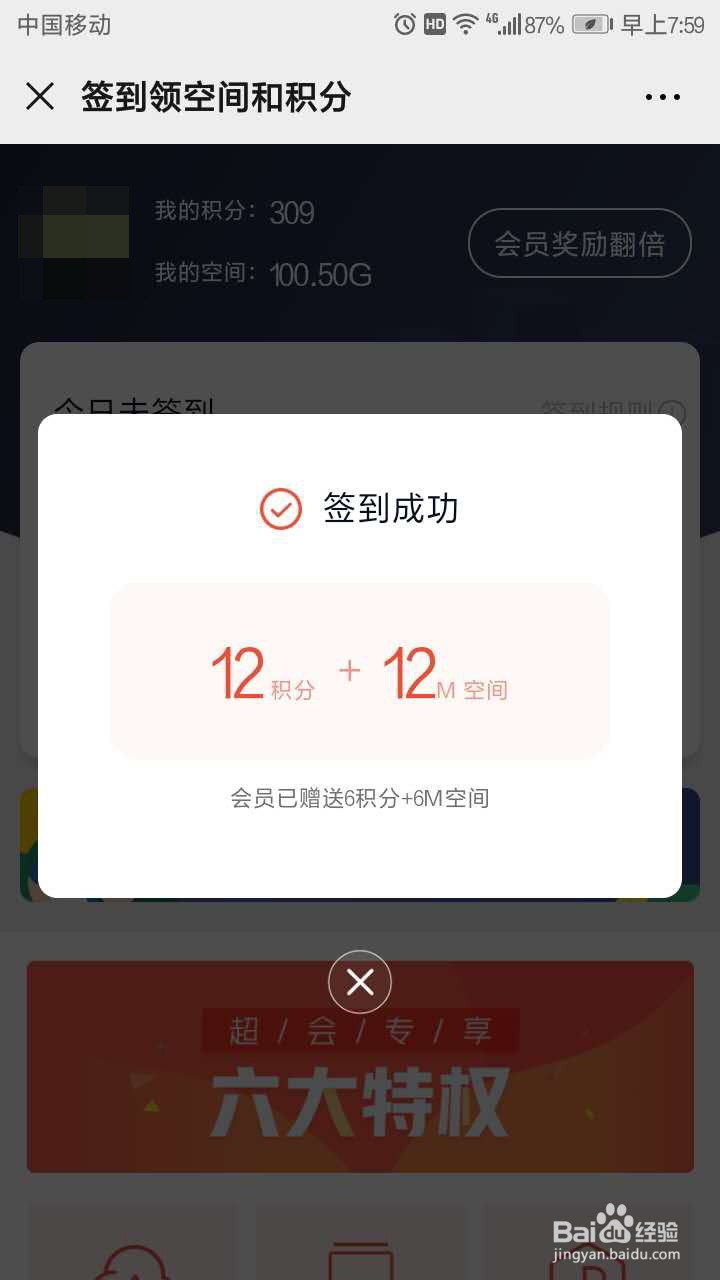This screenshot has height=1280, width=720.
Task: Tap the 12积分 + 12M reward card
Action: tap(360, 670)
